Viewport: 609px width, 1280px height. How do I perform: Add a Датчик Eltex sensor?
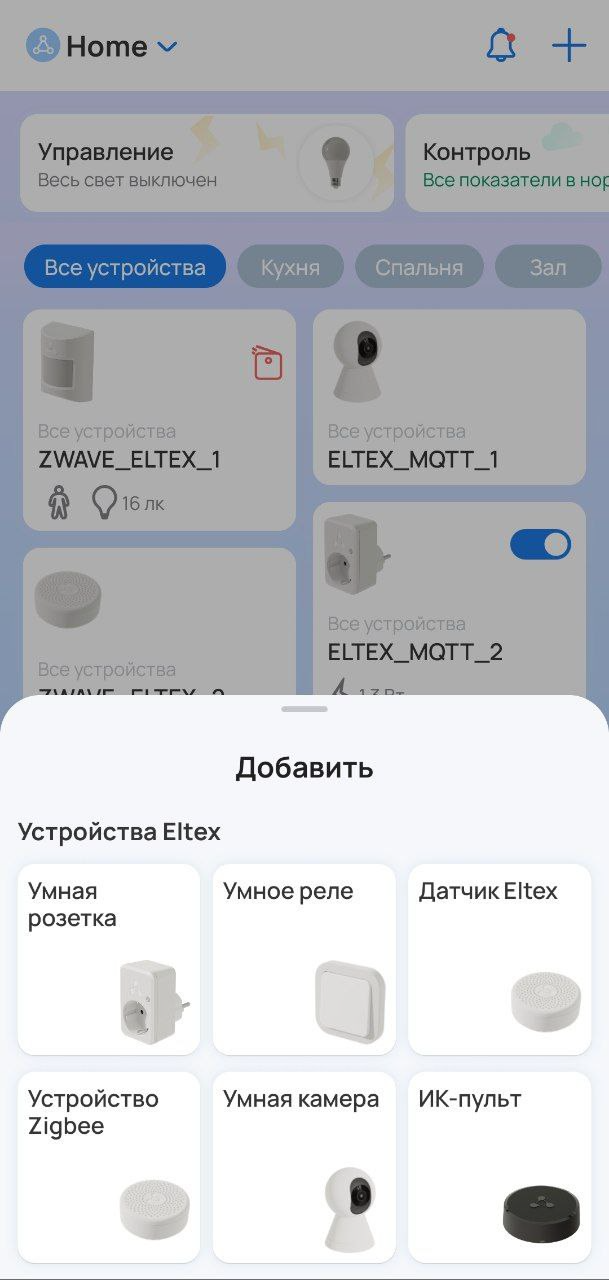(499, 959)
